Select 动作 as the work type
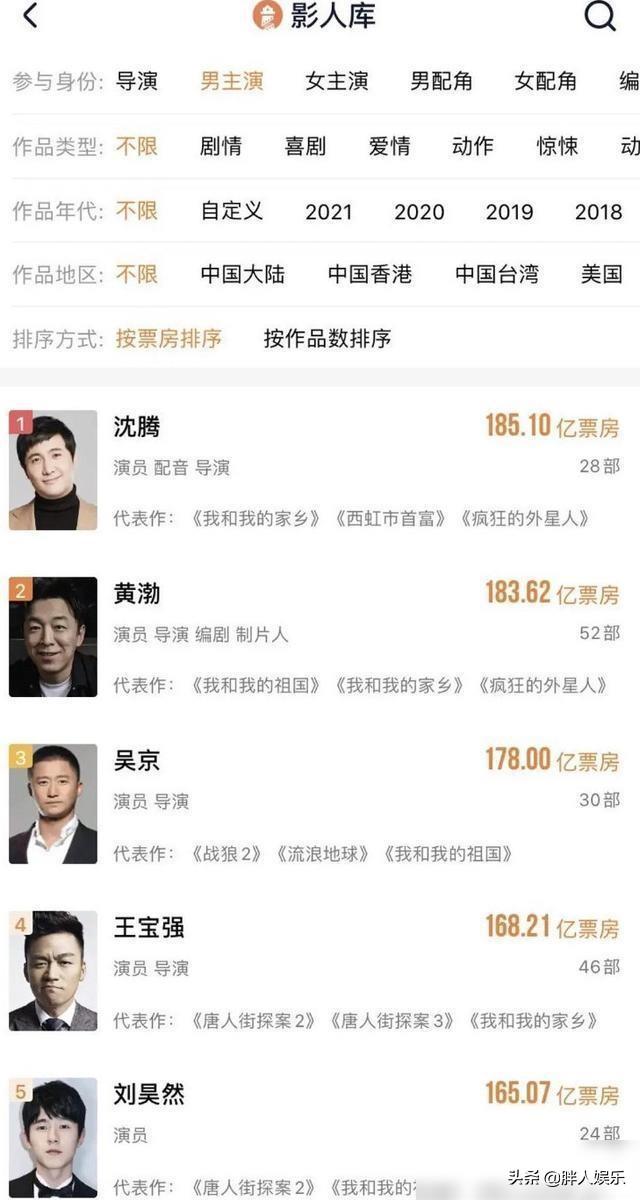Viewport: 640px width, 1200px height. (472, 146)
